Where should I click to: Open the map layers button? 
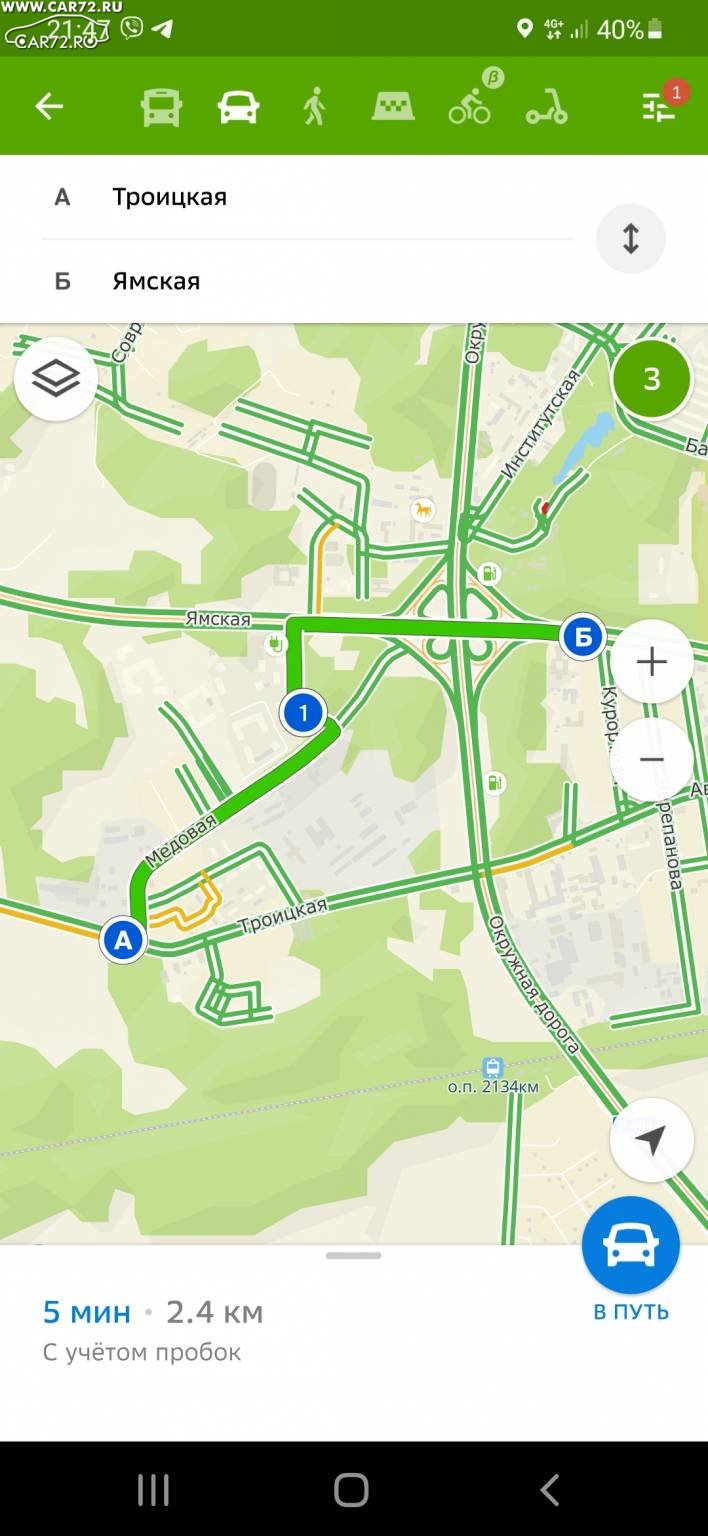(x=56, y=378)
